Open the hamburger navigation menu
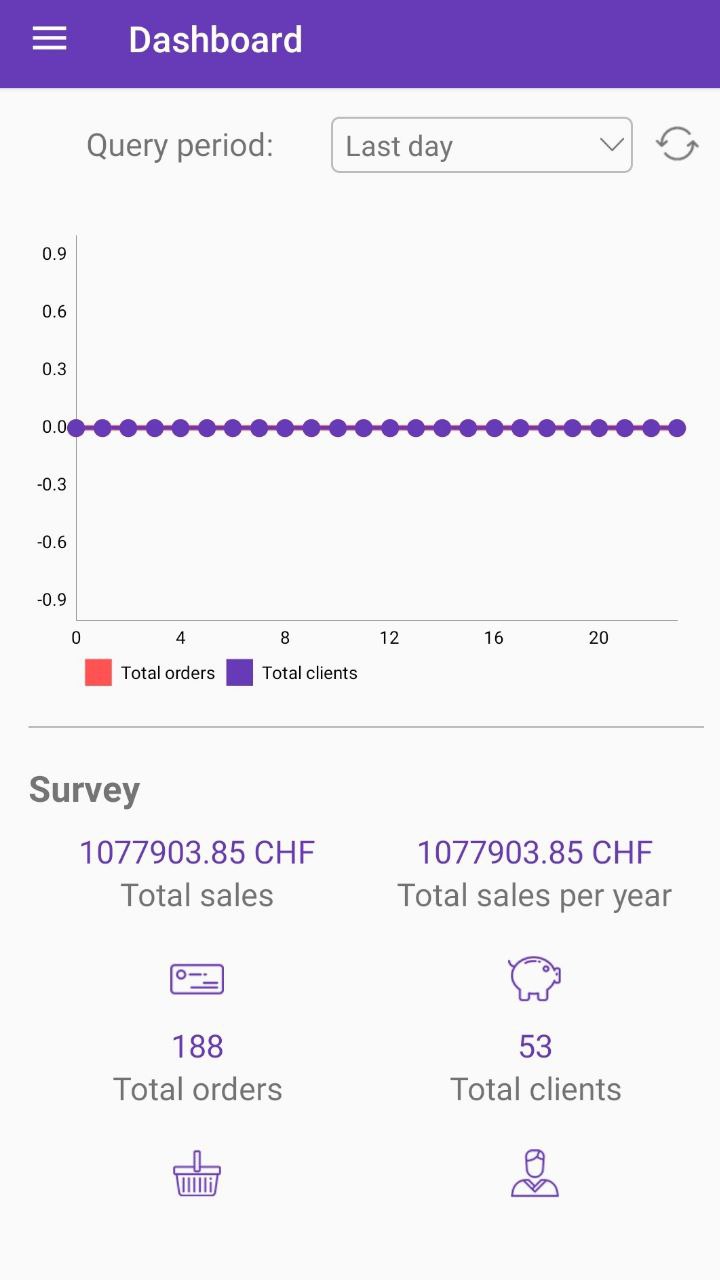Viewport: 720px width, 1280px height. pos(49,39)
